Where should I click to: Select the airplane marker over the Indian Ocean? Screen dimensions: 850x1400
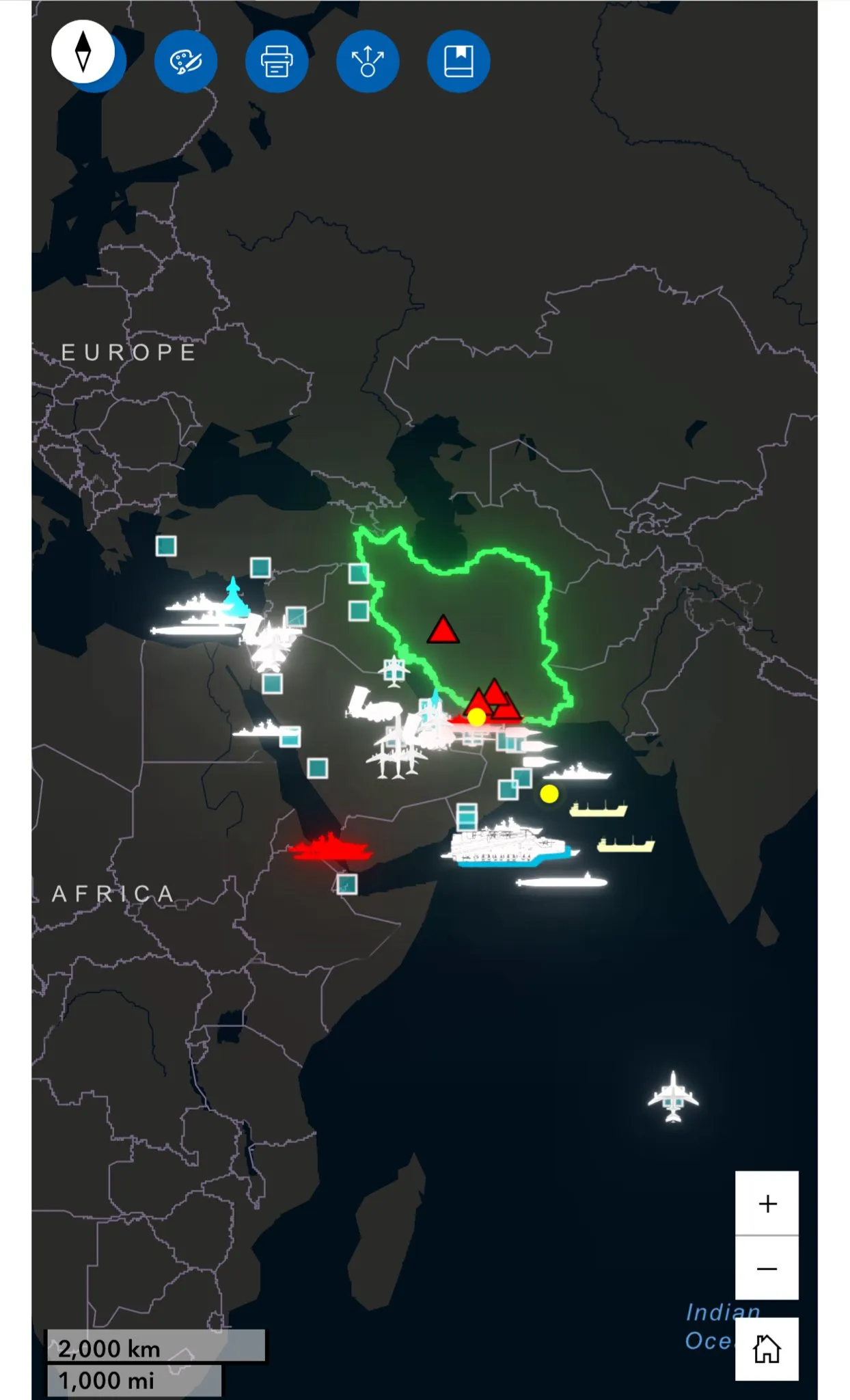673,1097
